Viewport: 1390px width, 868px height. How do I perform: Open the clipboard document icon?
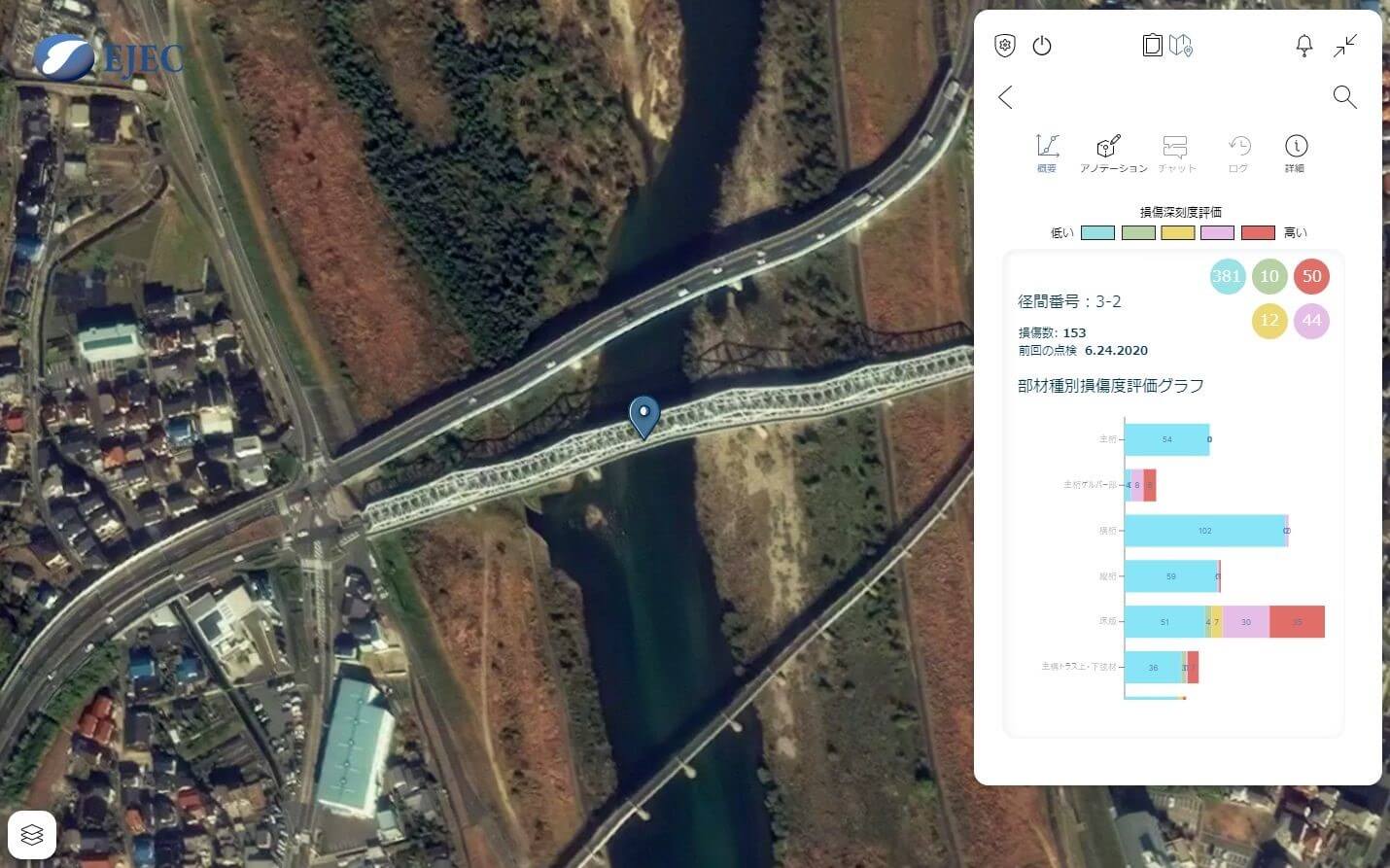(x=1152, y=46)
